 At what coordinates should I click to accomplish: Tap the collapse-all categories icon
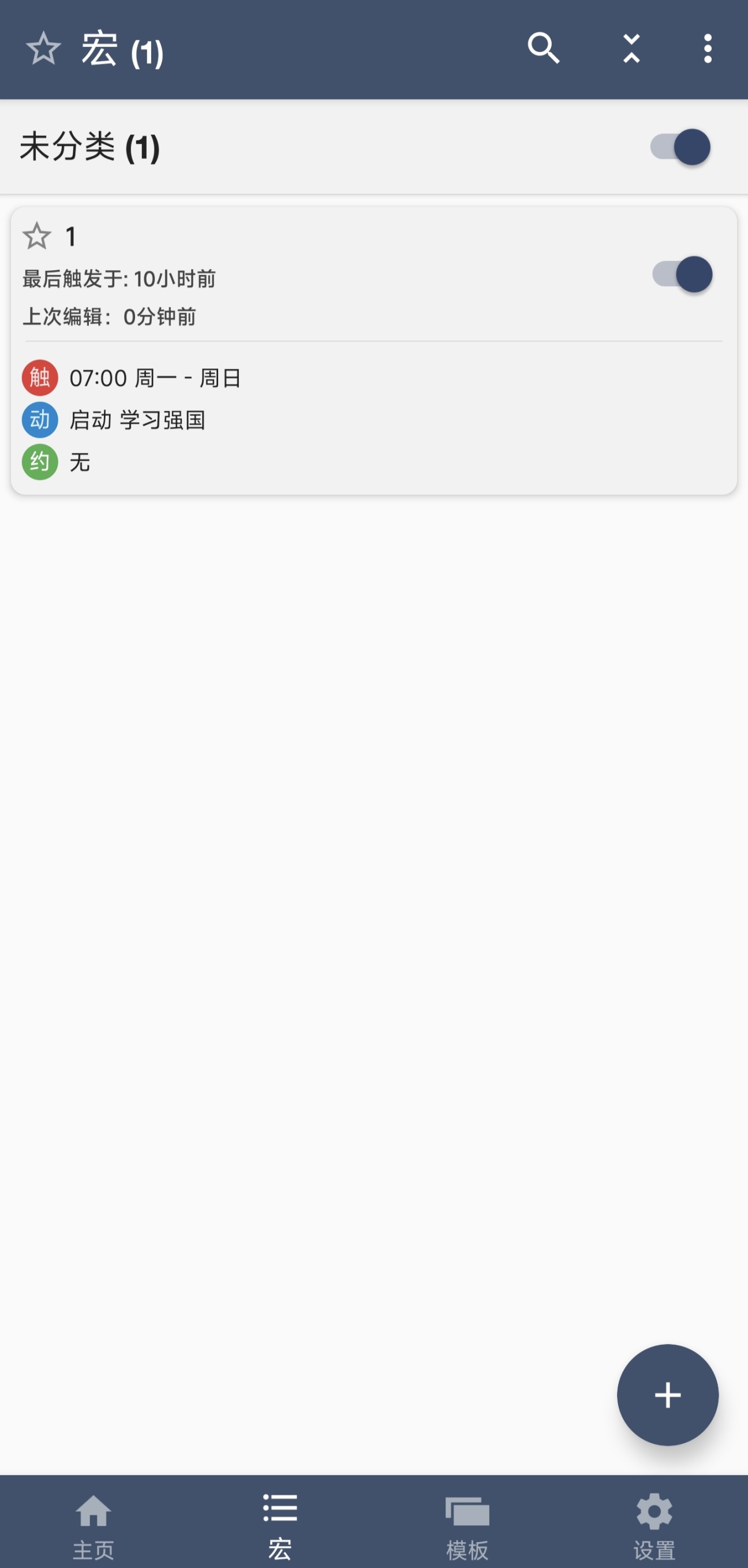(x=631, y=48)
